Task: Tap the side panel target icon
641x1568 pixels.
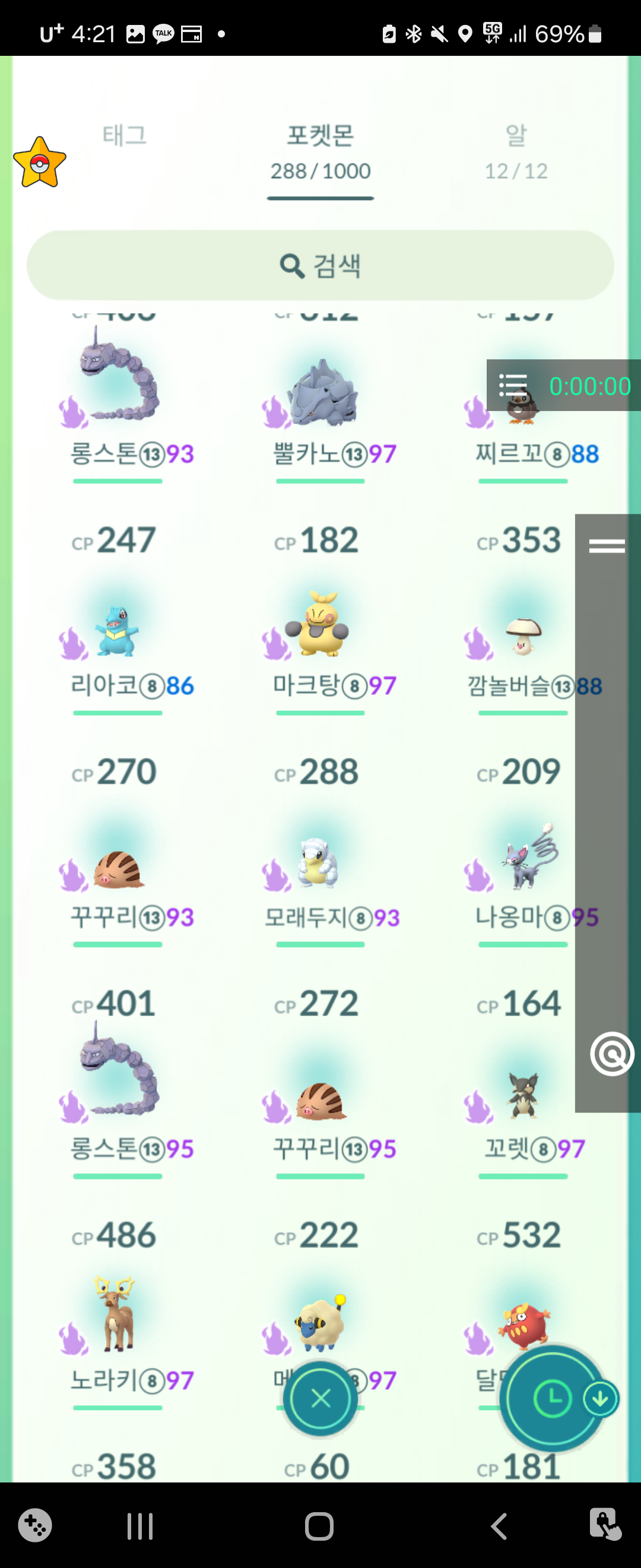Action: point(611,1054)
